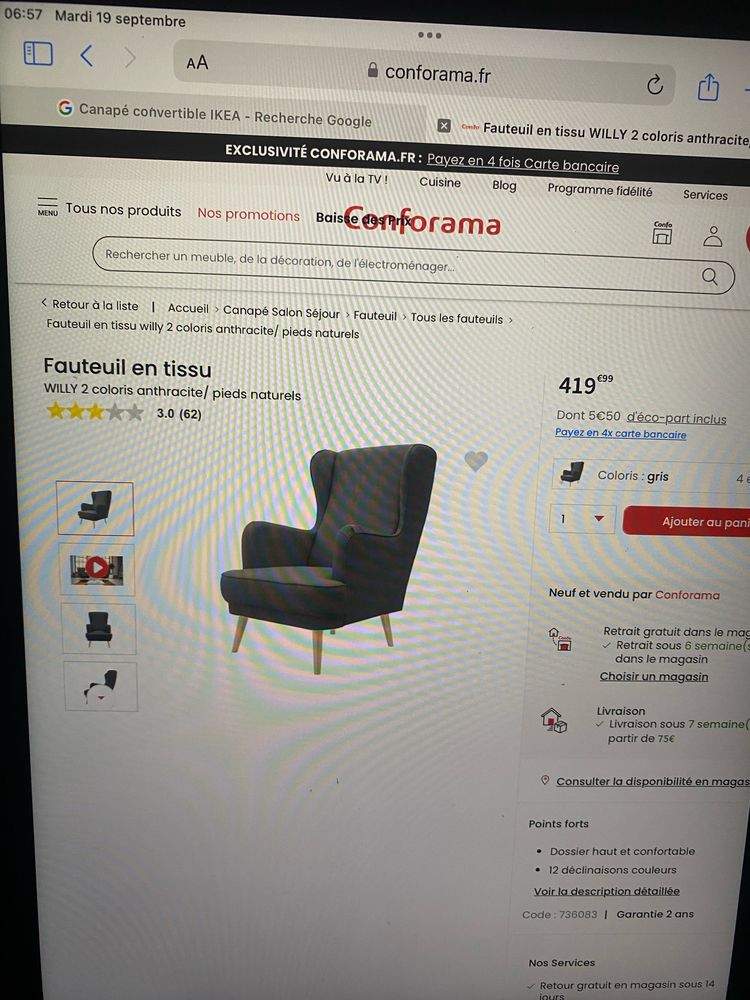Open the Share sheet in Safari
The height and width of the screenshot is (1000, 750).
[x=708, y=88]
